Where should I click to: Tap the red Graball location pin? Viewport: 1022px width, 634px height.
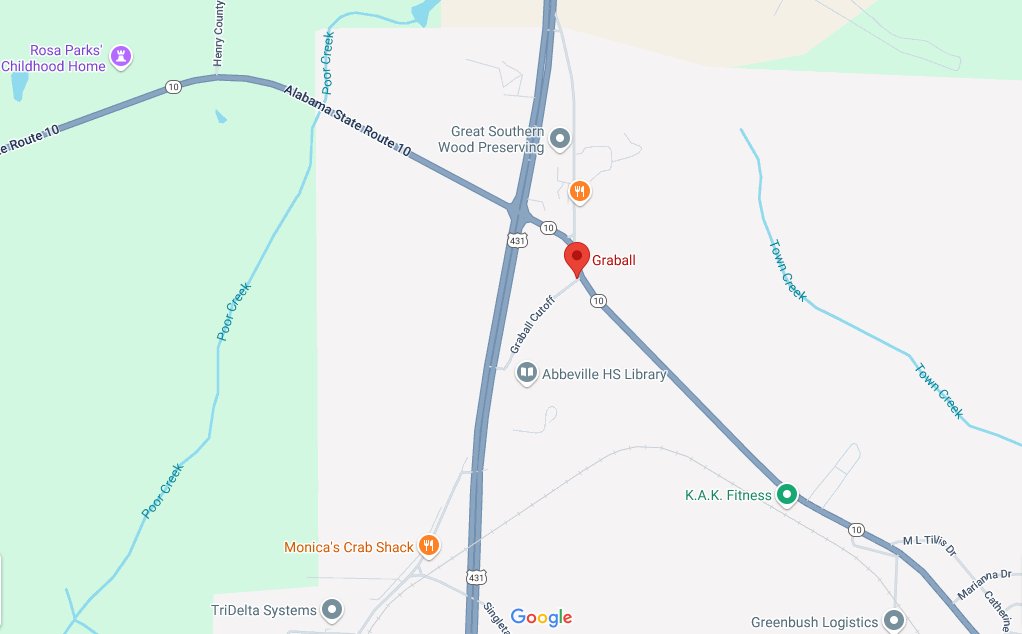point(577,258)
